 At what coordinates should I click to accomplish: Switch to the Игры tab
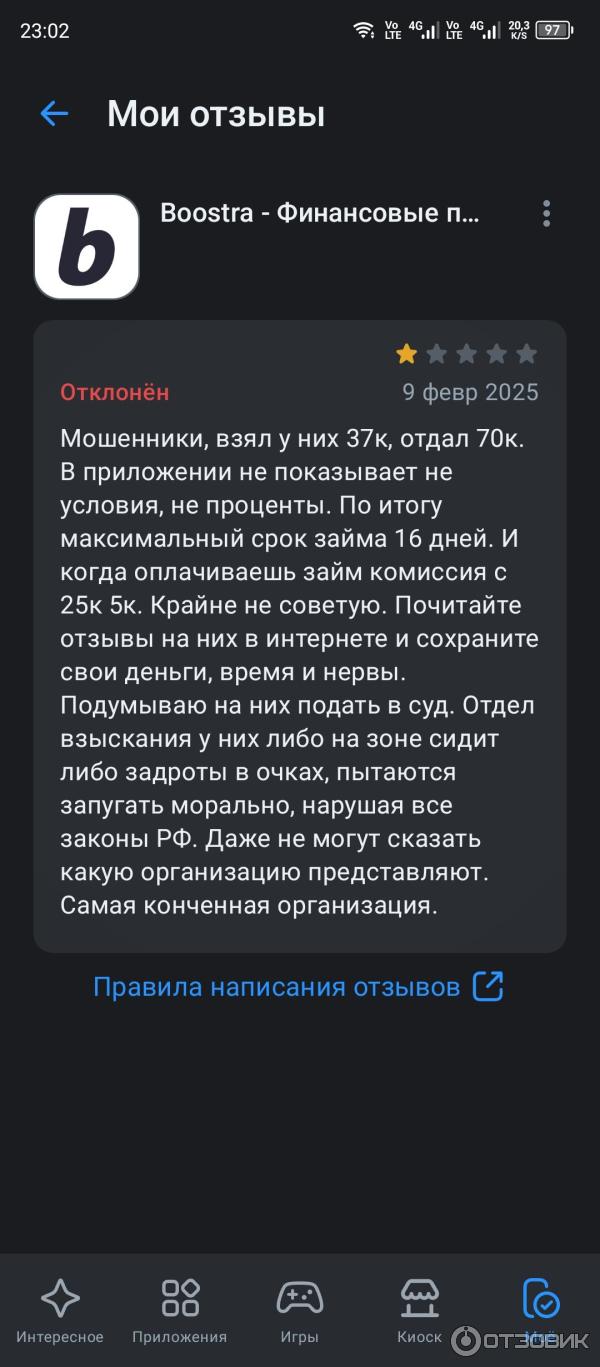[x=299, y=1310]
